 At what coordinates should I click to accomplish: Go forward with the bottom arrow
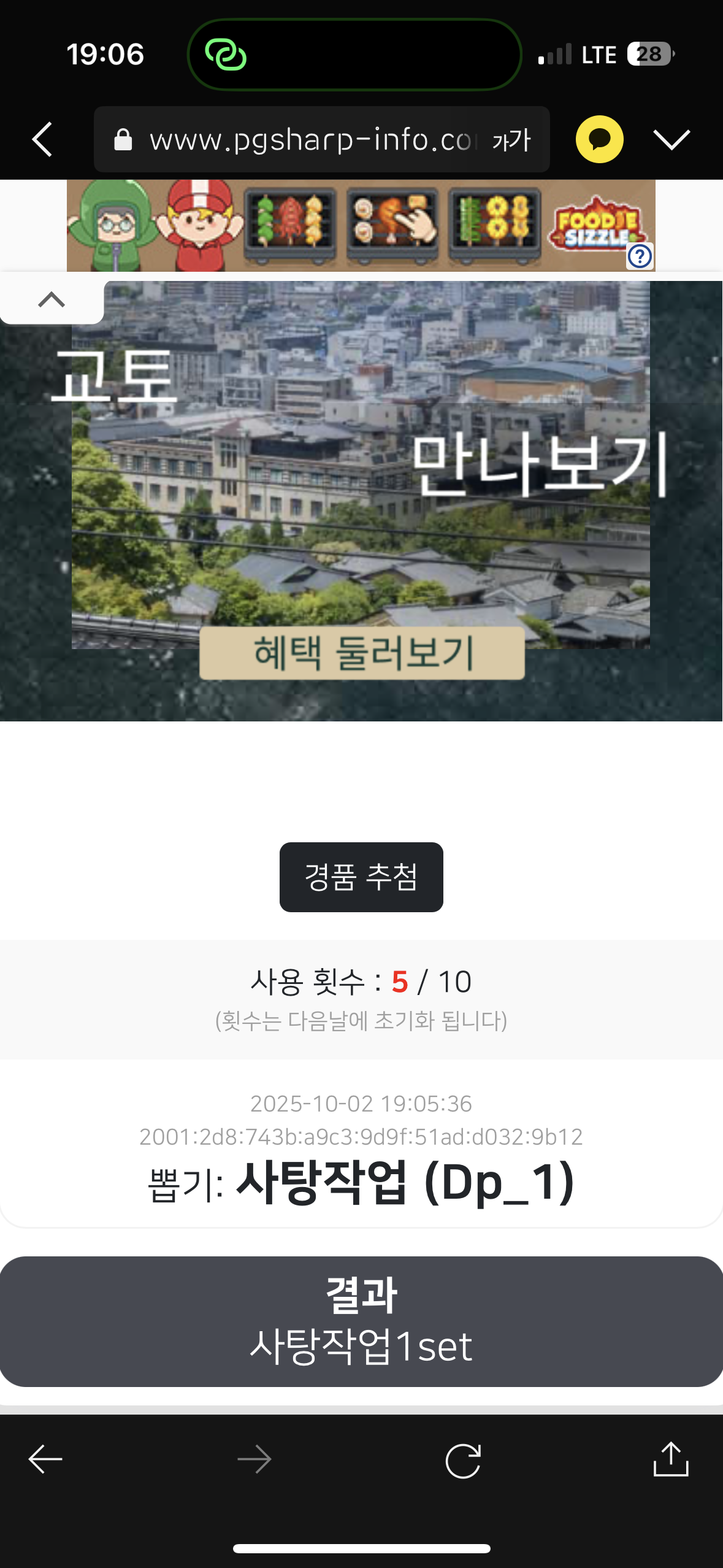pos(254,1458)
